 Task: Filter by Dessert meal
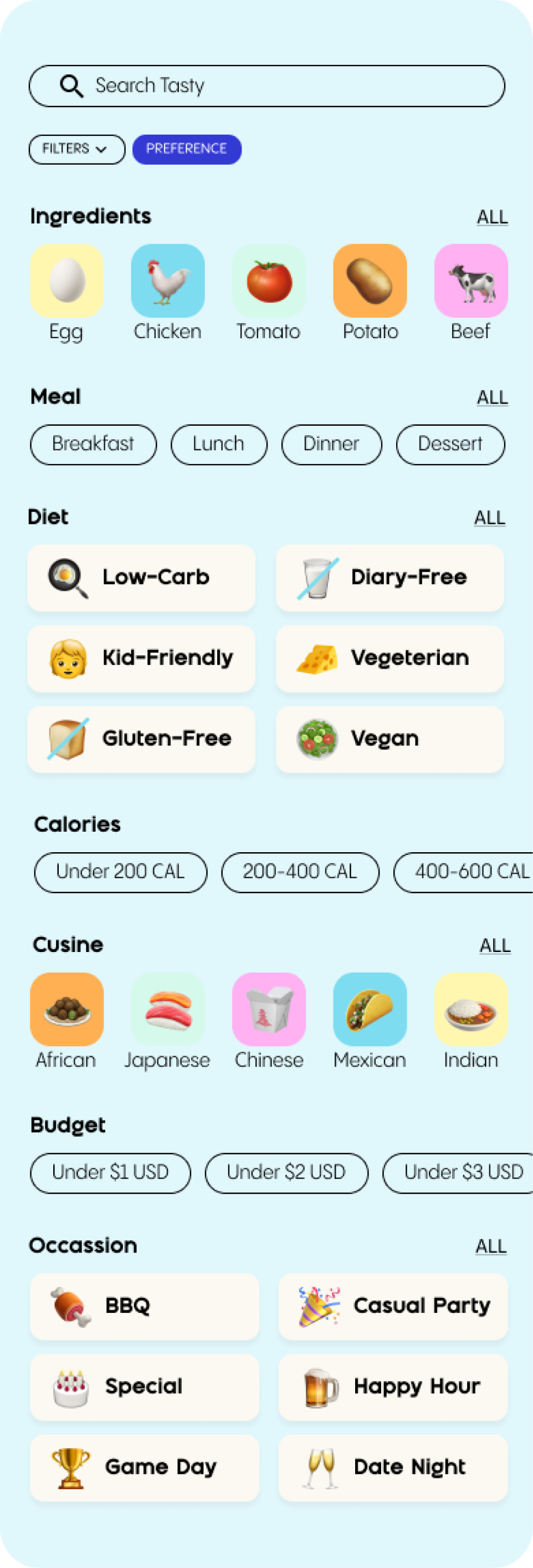(450, 444)
